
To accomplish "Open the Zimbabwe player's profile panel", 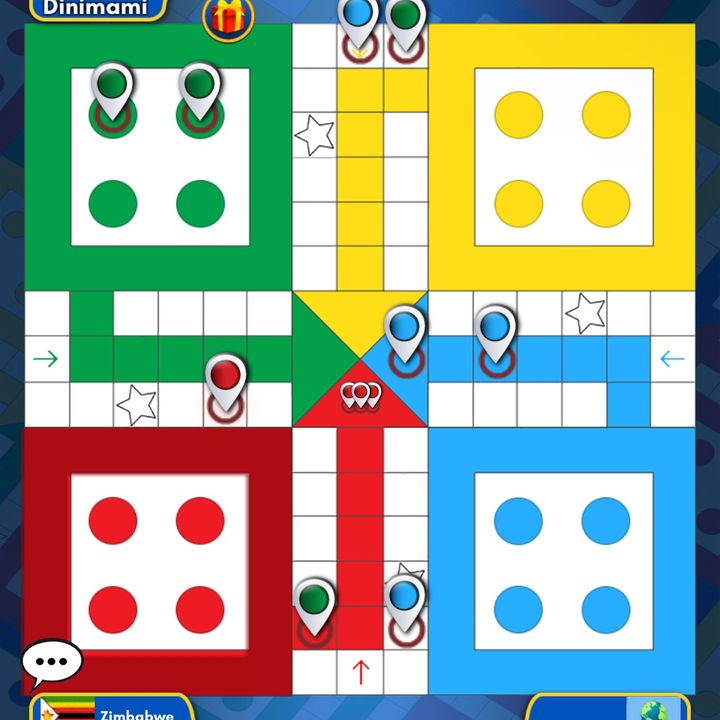I will pos(110,708).
